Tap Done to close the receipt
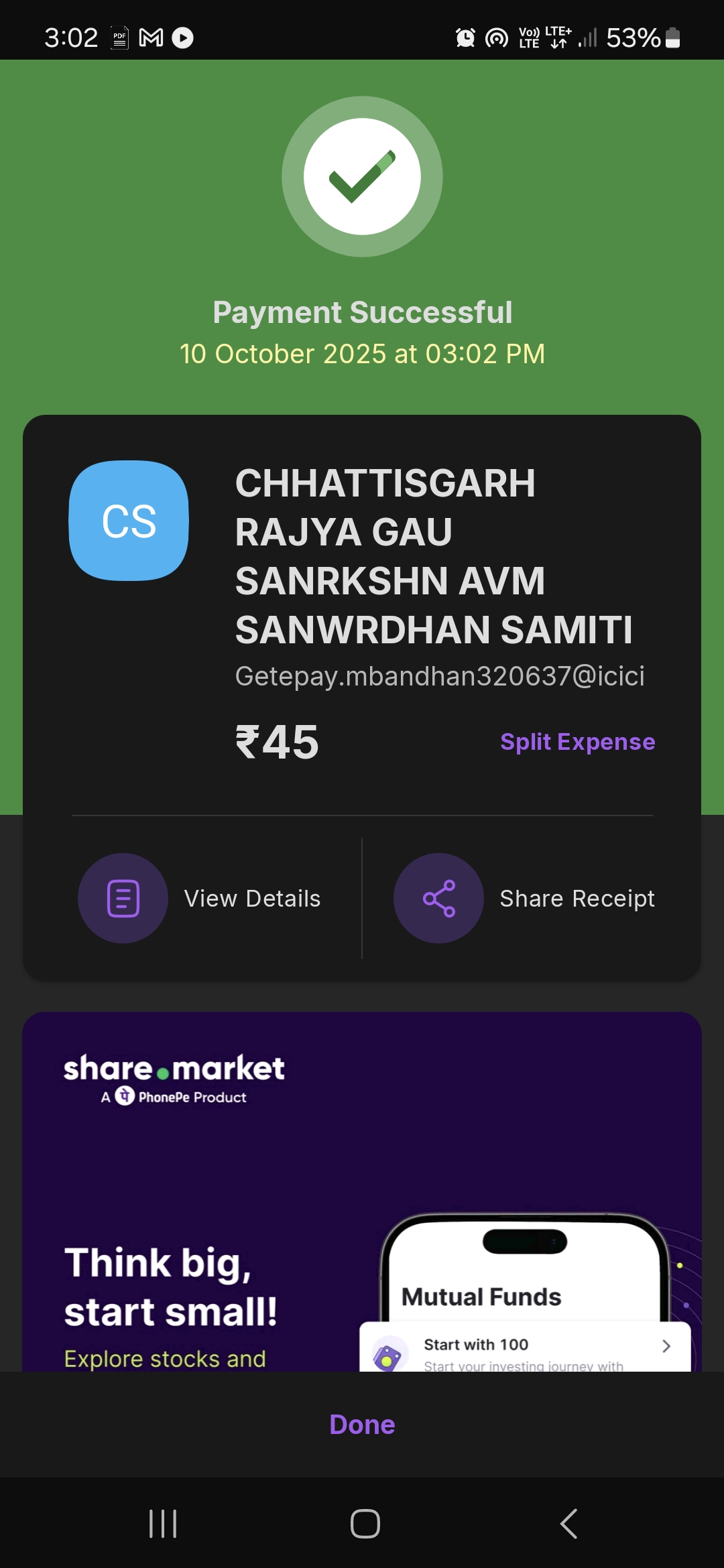This screenshot has width=724, height=1568. pyautogui.click(x=362, y=1425)
